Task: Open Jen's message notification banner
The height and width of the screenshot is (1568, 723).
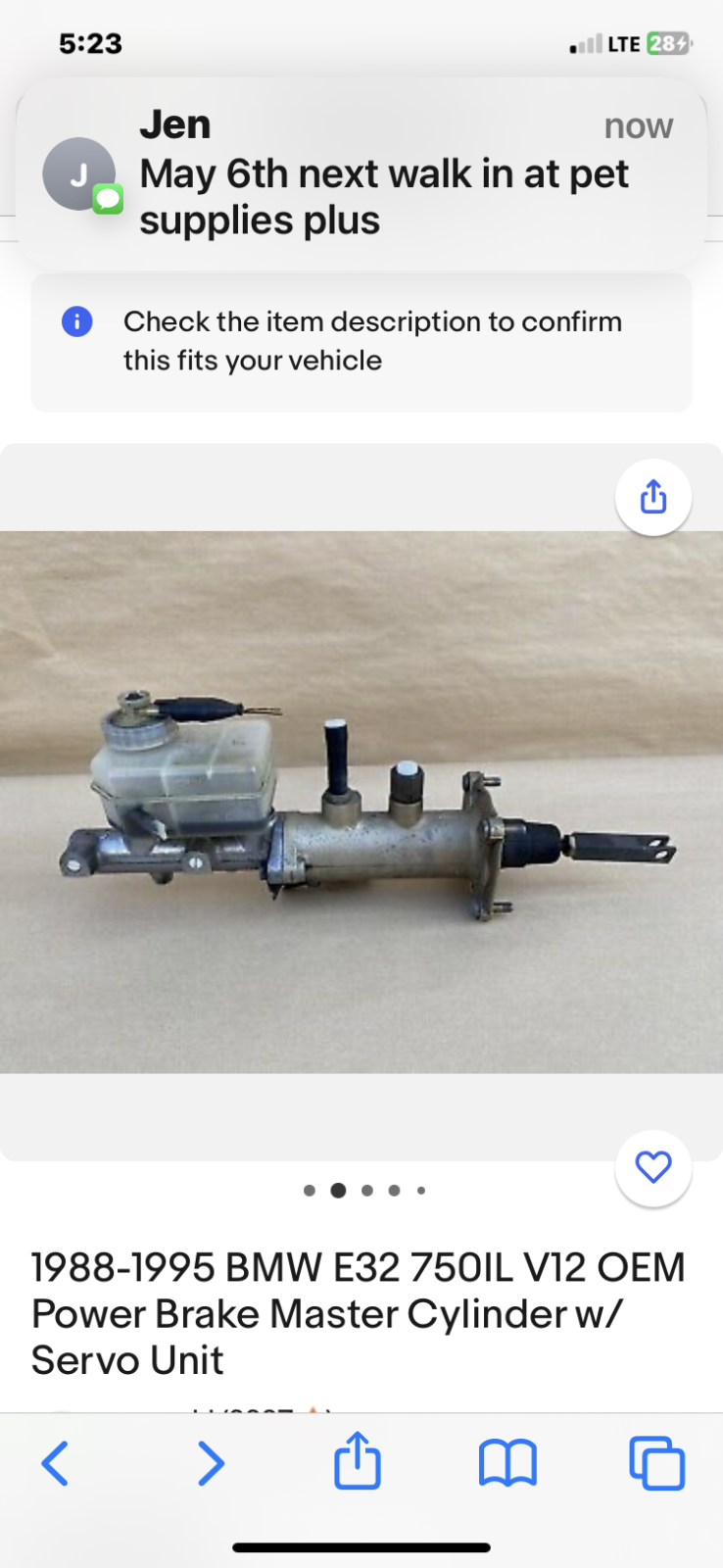Action: tap(361, 173)
